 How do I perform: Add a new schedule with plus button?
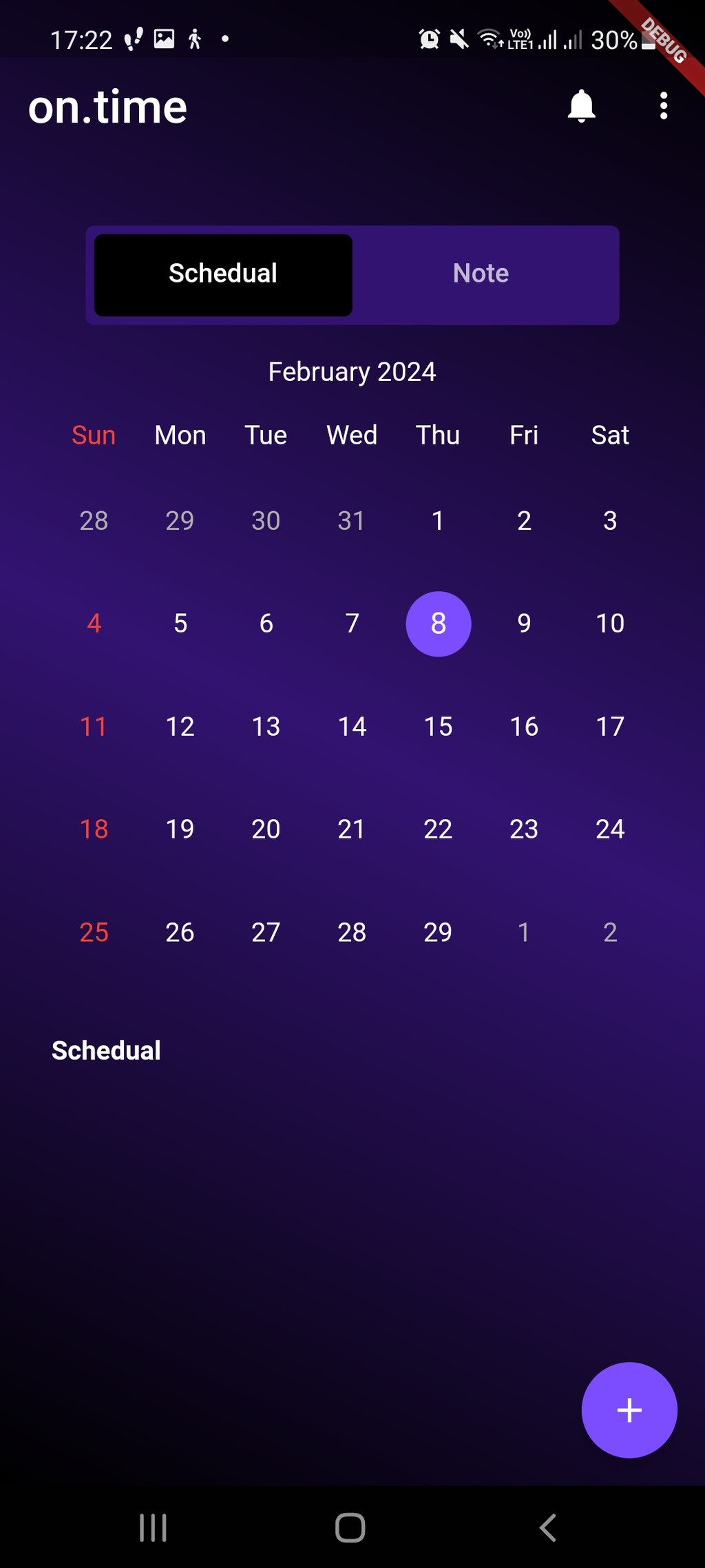tap(629, 1410)
